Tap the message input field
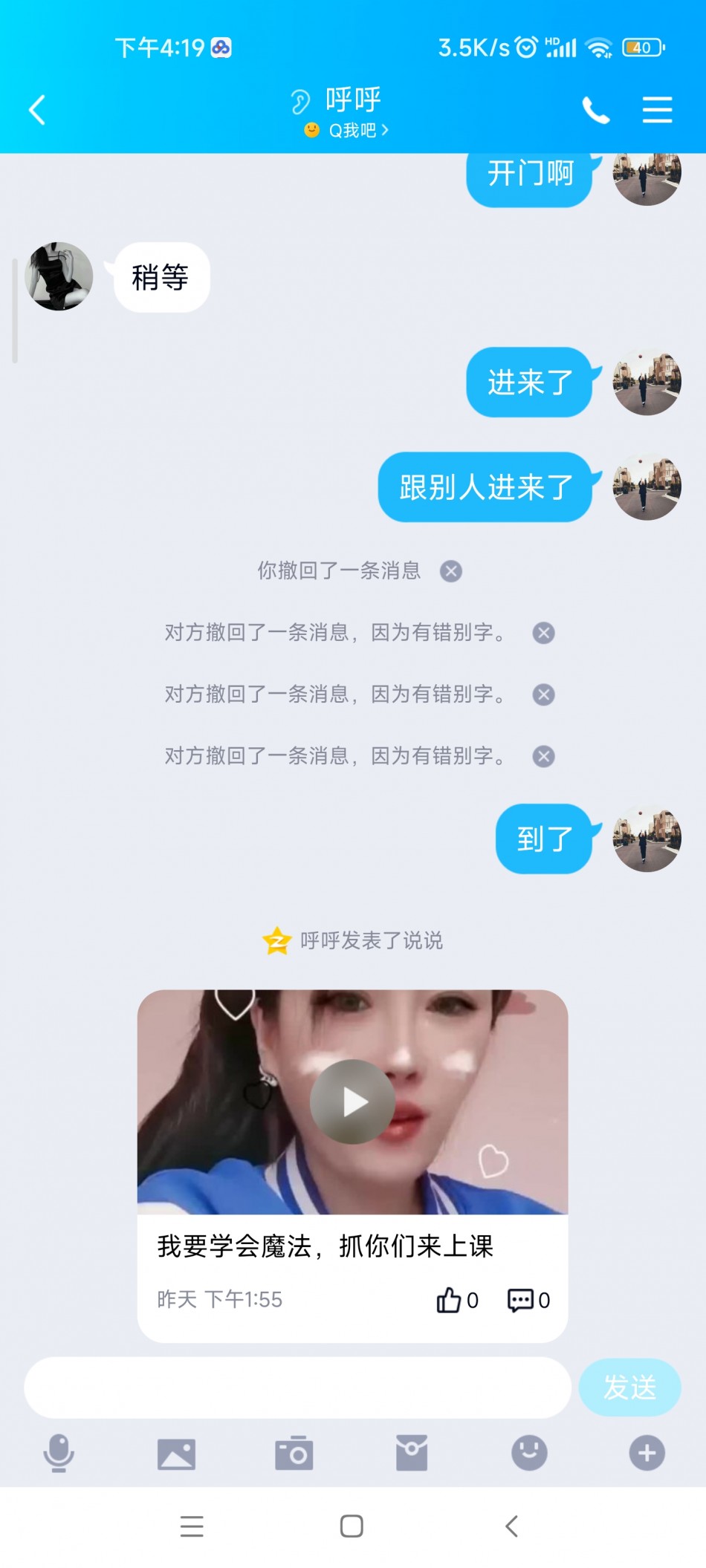 (x=297, y=1388)
